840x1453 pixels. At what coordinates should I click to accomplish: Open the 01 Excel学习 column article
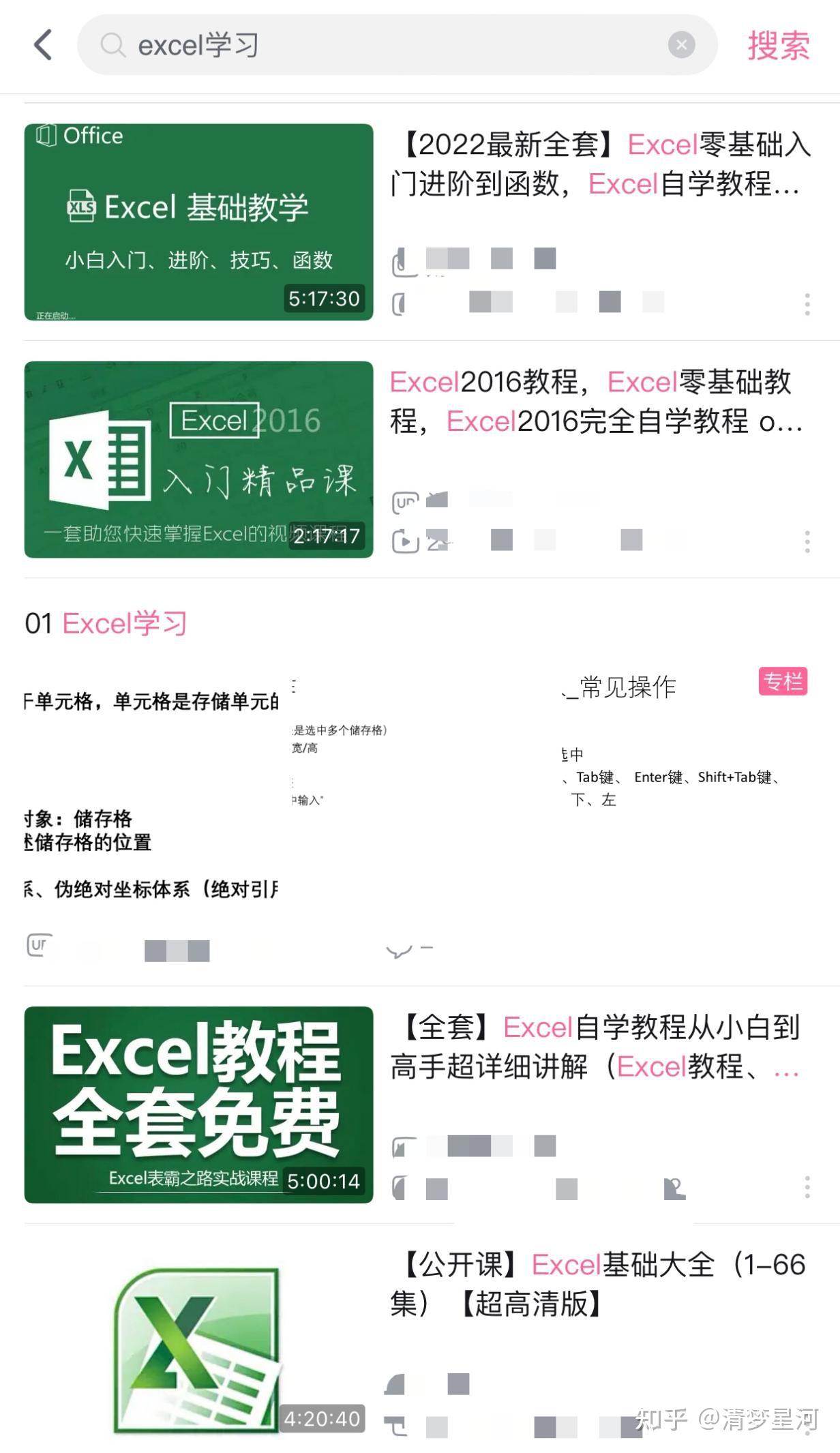[x=106, y=623]
